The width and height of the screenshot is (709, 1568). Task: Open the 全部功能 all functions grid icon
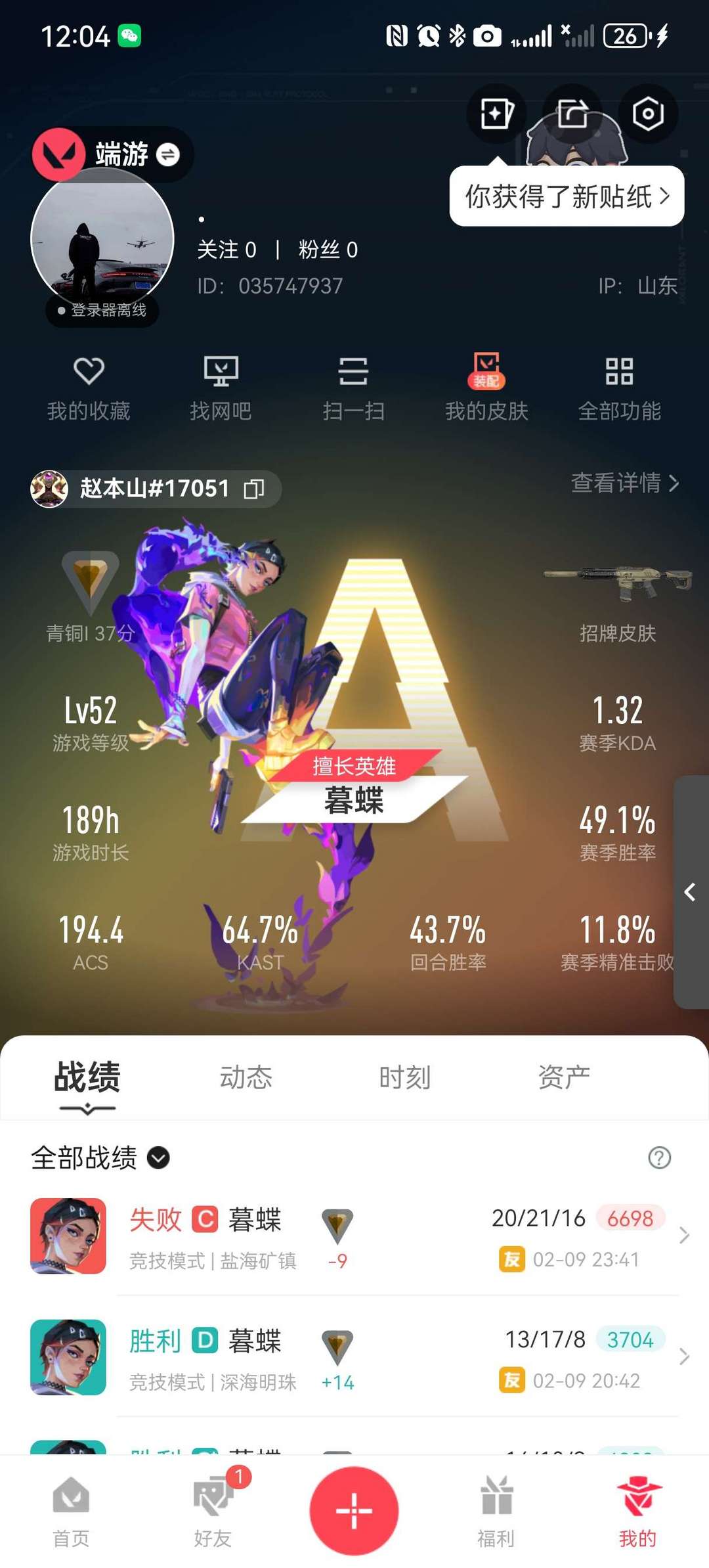pos(620,388)
